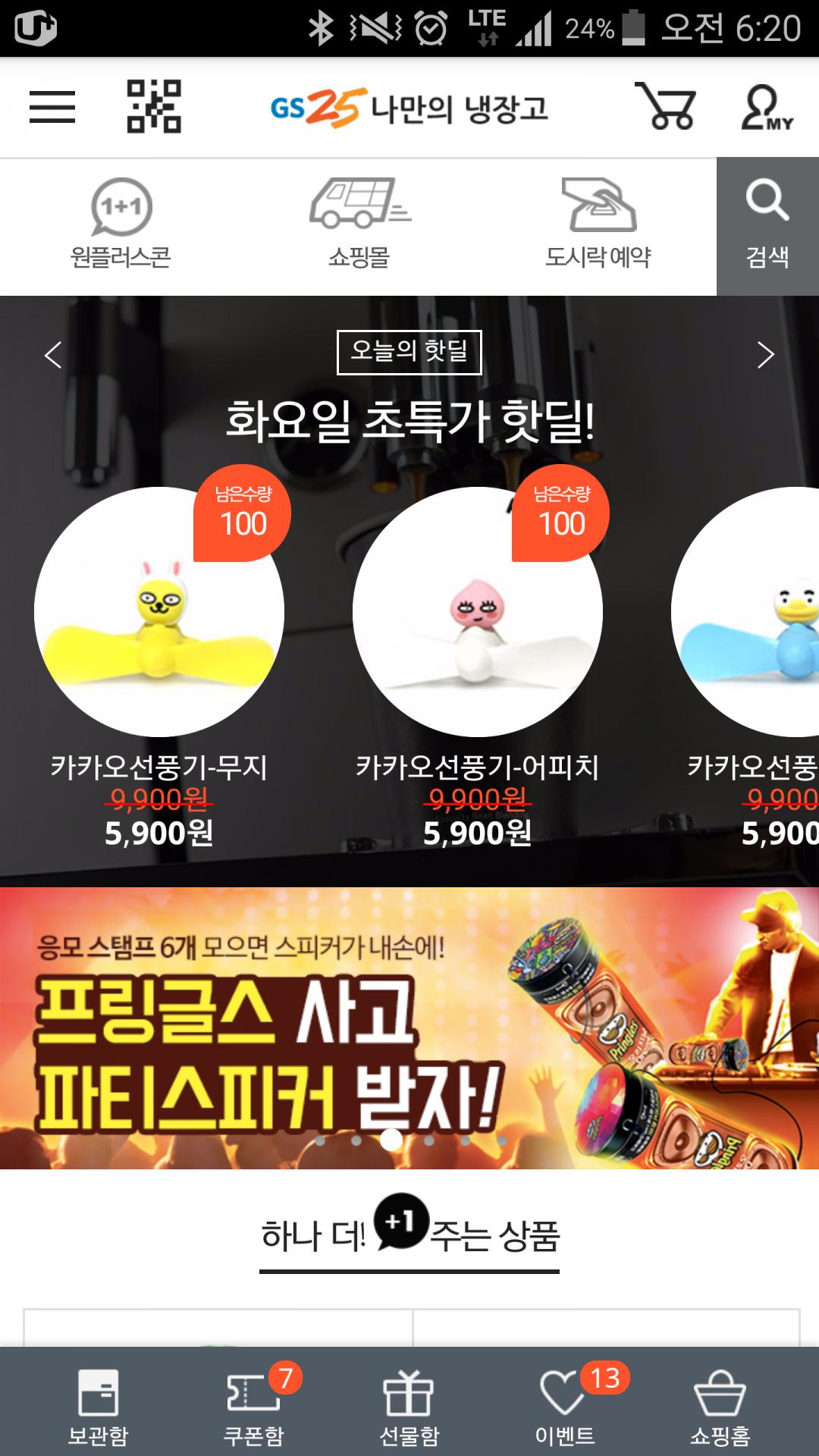Show next hot deal with right arrow

coord(766,355)
